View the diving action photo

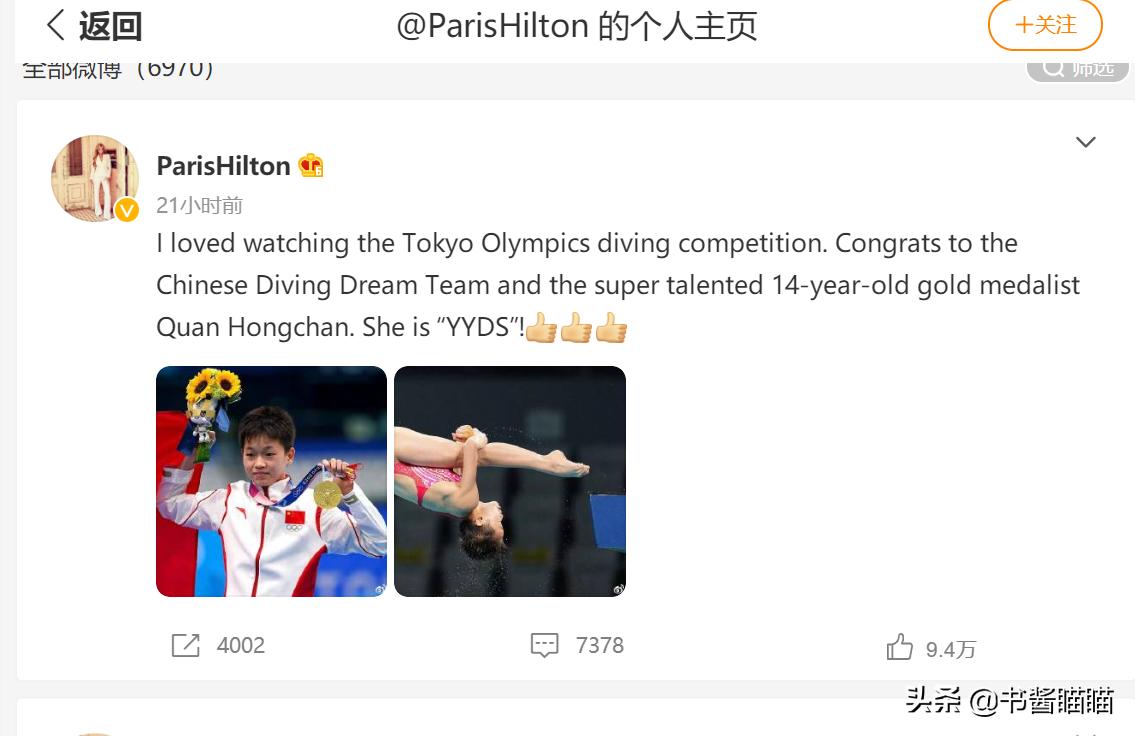(509, 481)
